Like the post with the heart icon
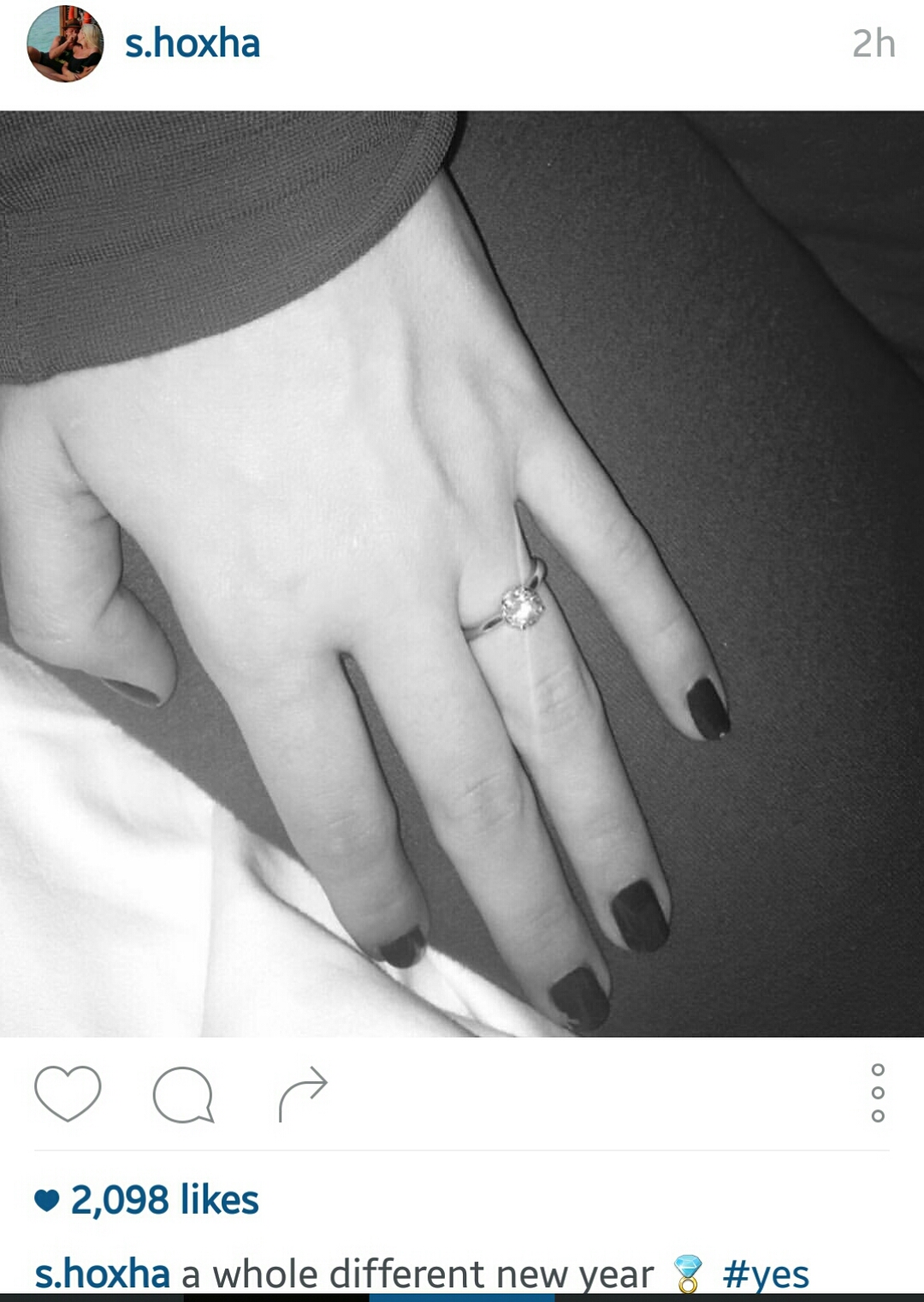 (x=68, y=1093)
